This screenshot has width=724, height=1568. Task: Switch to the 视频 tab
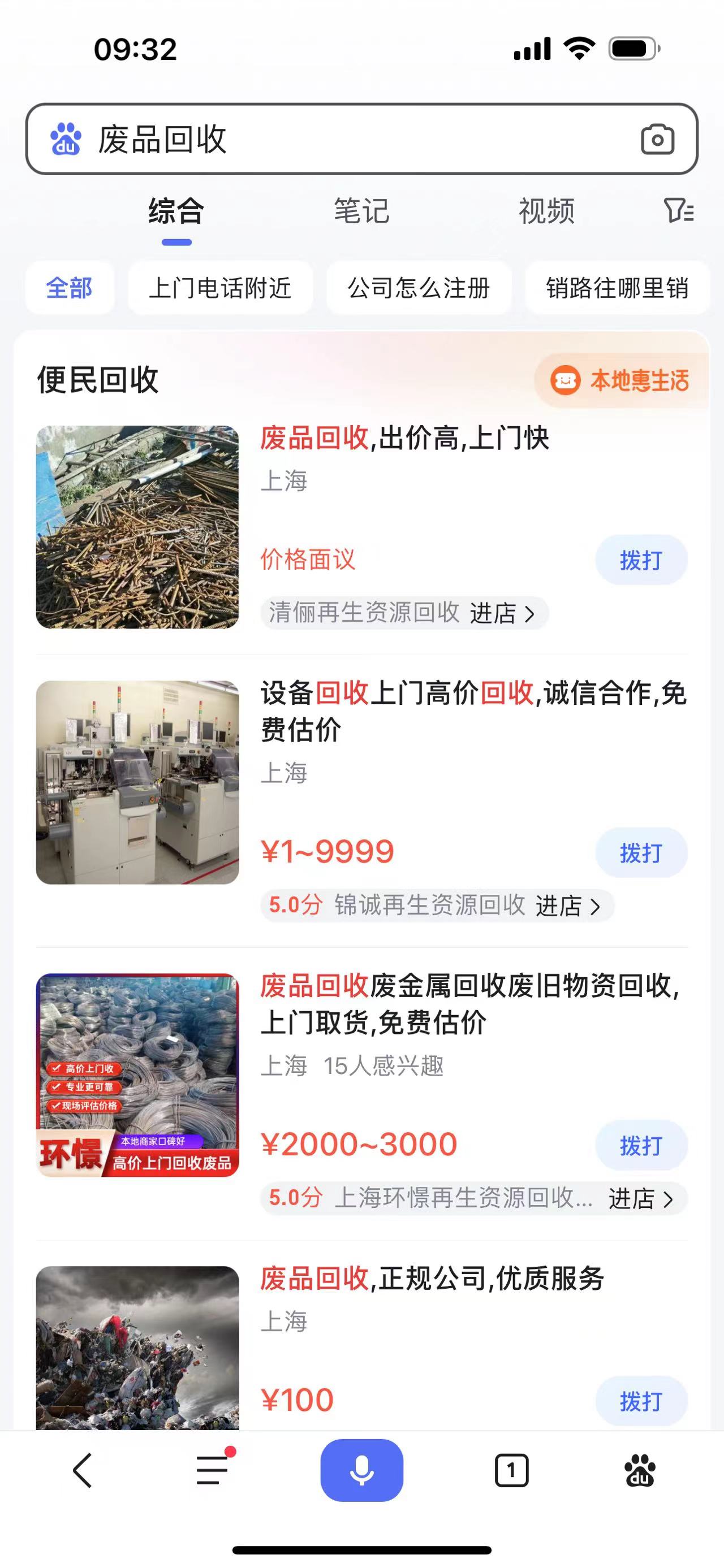point(546,211)
